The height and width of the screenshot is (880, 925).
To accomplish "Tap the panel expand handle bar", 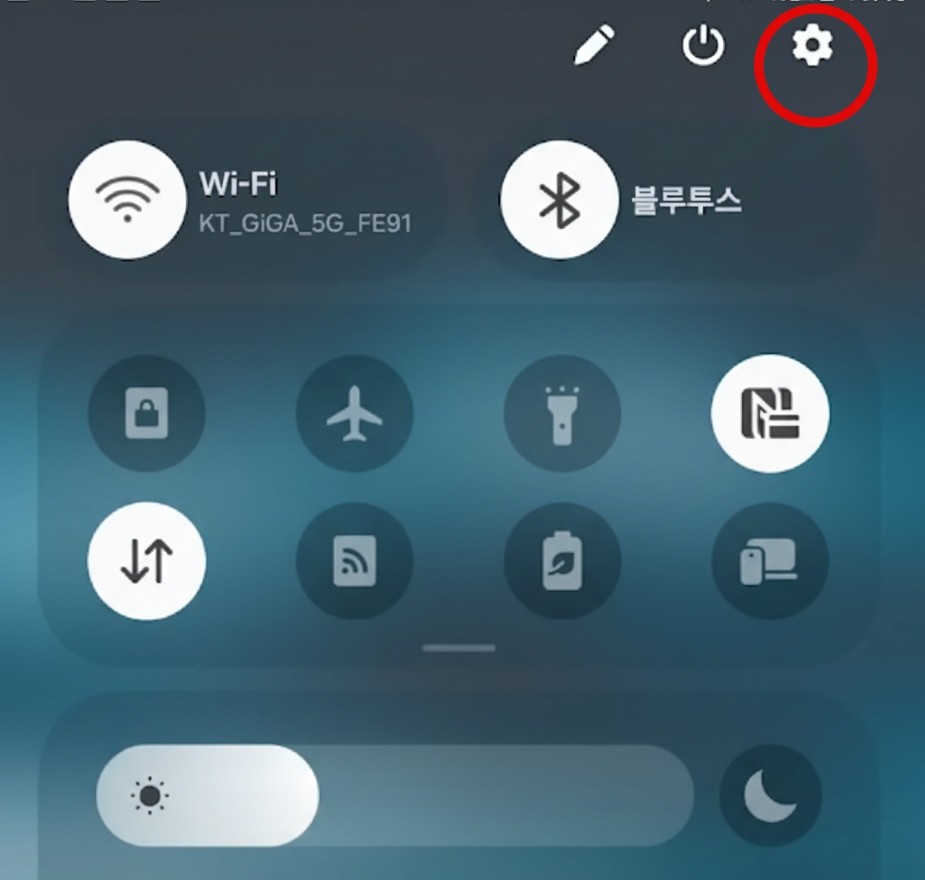I will pos(459,648).
